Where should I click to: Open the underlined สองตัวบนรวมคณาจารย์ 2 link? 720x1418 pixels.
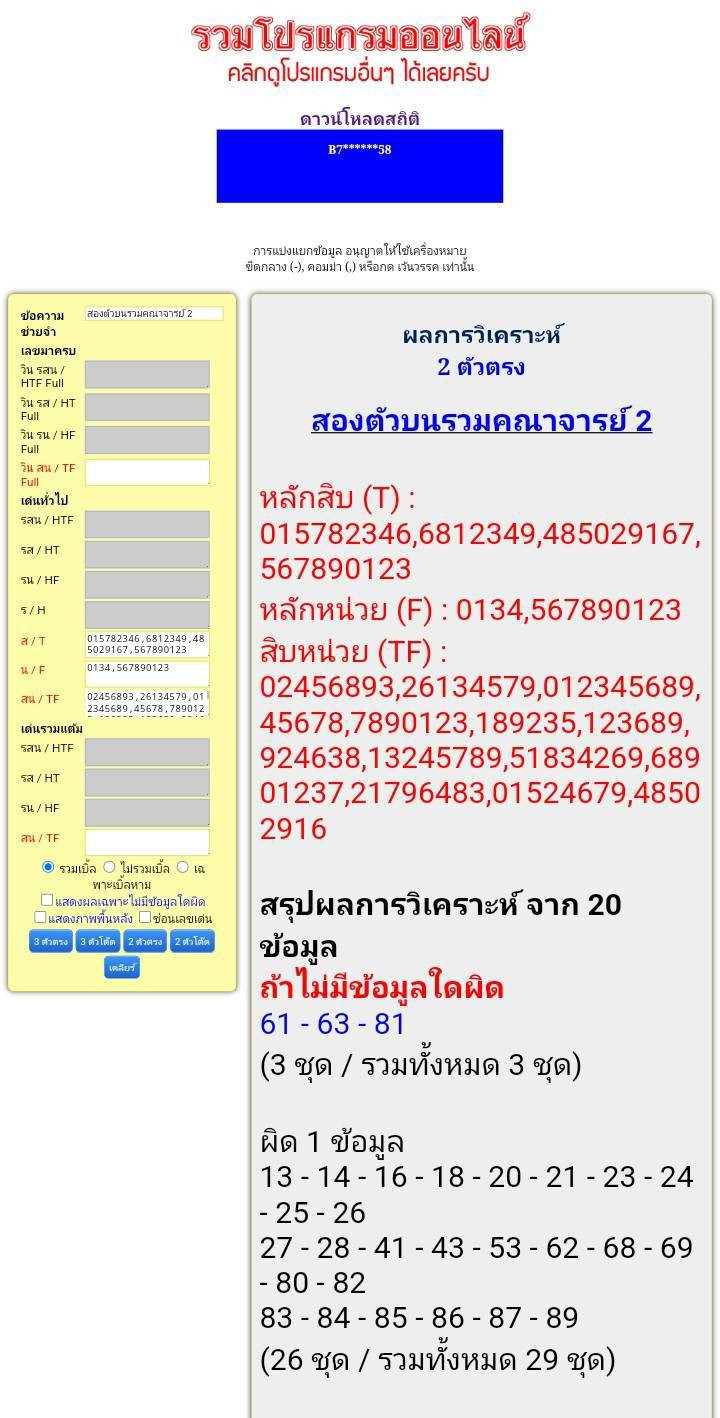(x=481, y=420)
